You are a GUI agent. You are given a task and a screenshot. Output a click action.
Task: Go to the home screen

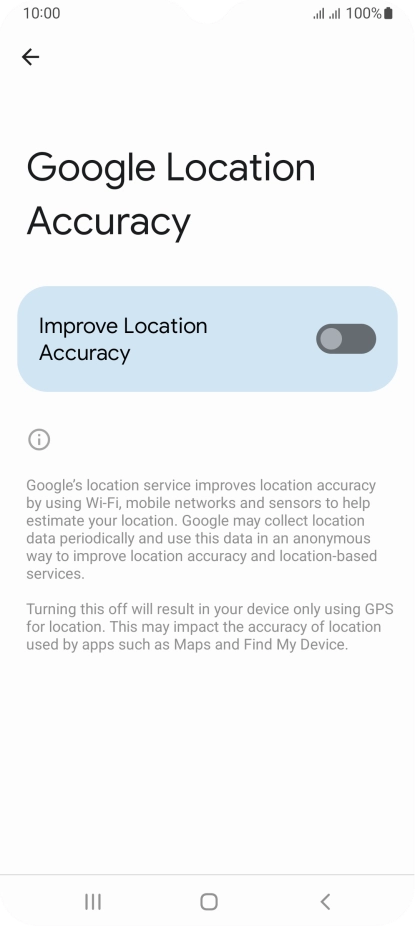pos(208,902)
